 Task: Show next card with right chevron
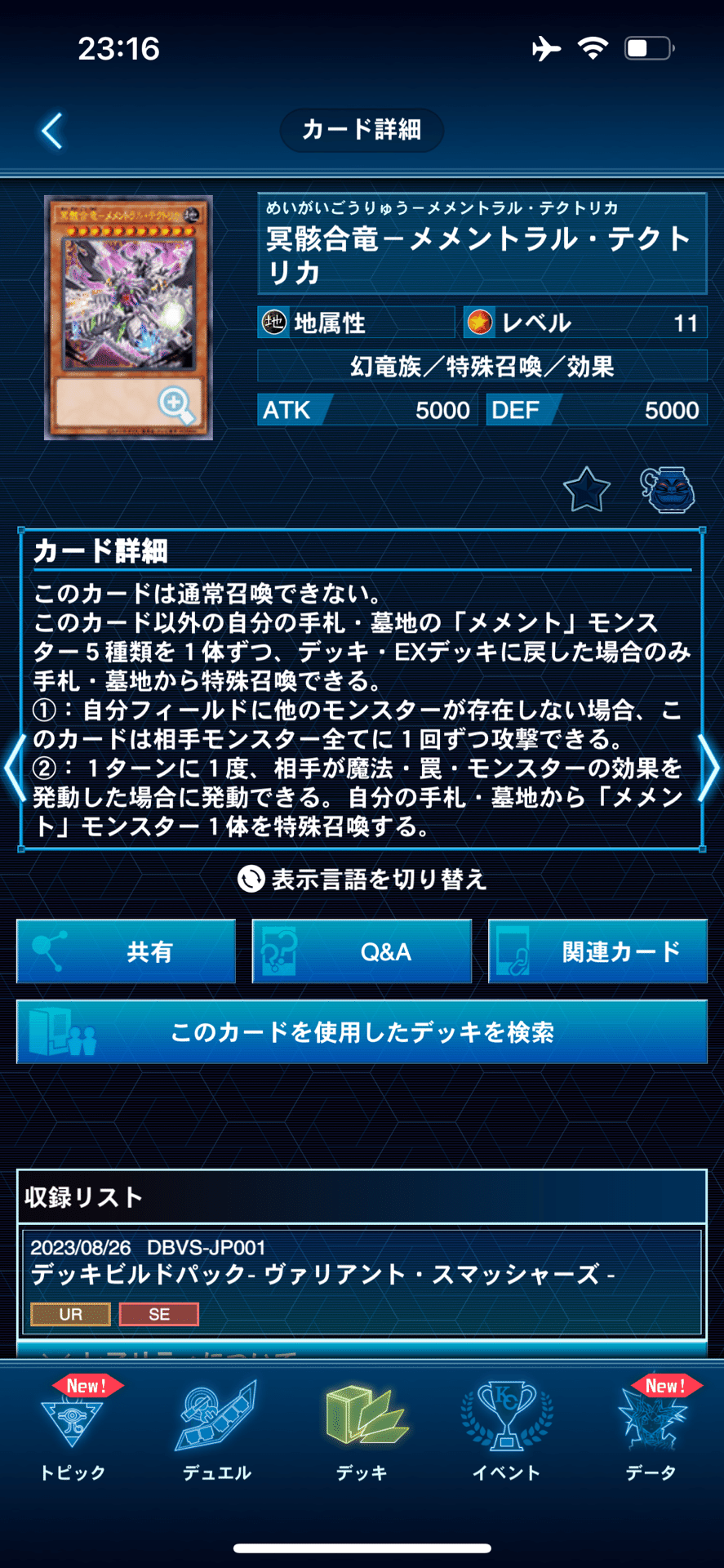[709, 768]
